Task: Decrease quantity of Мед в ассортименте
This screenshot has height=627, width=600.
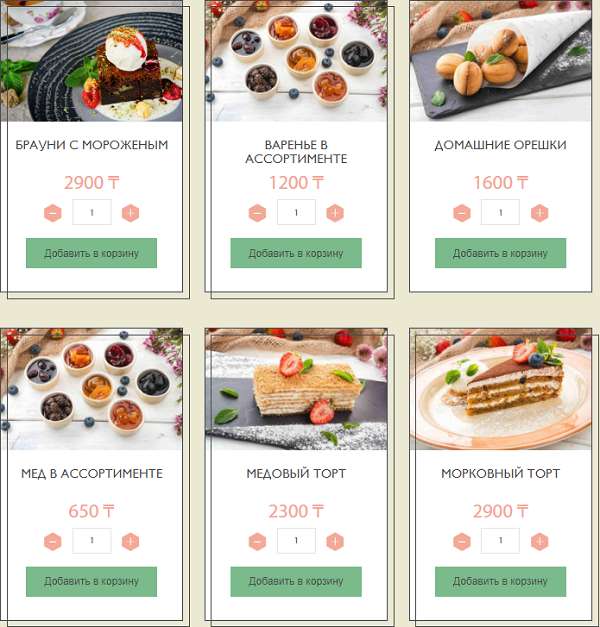Action: click(53, 541)
